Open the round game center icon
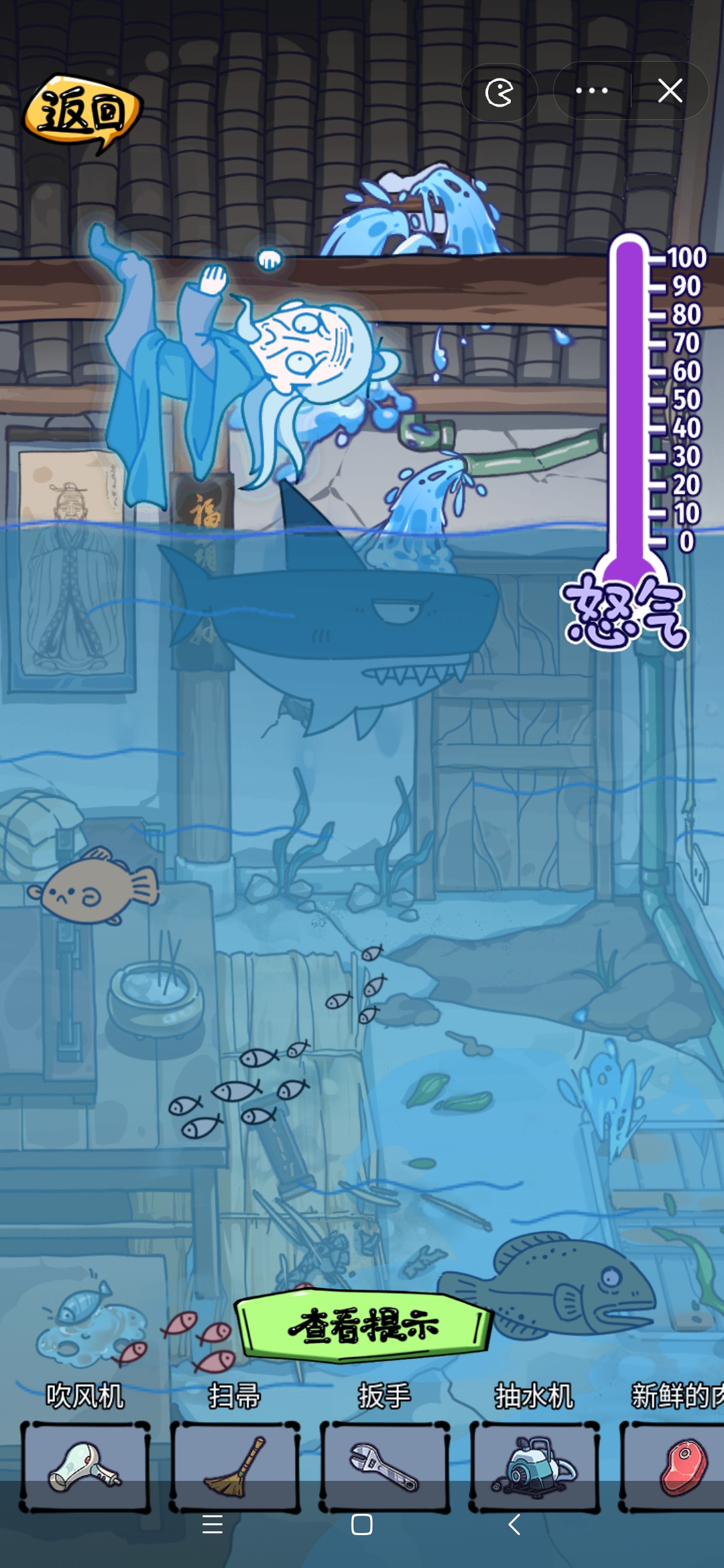This screenshot has width=724, height=1568. 499,92
